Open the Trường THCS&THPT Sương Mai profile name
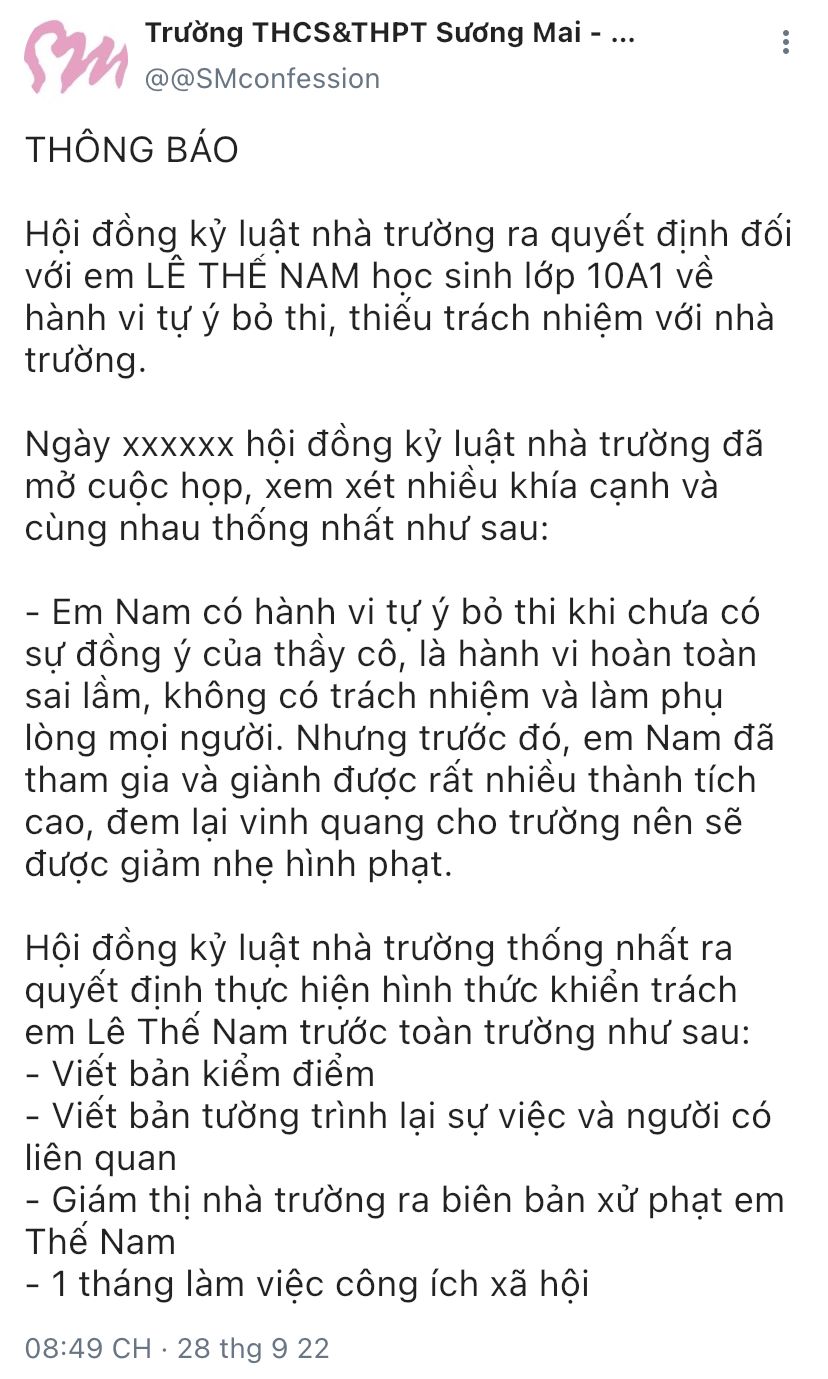Image resolution: width=828 pixels, height=1379 pixels. pos(390,34)
